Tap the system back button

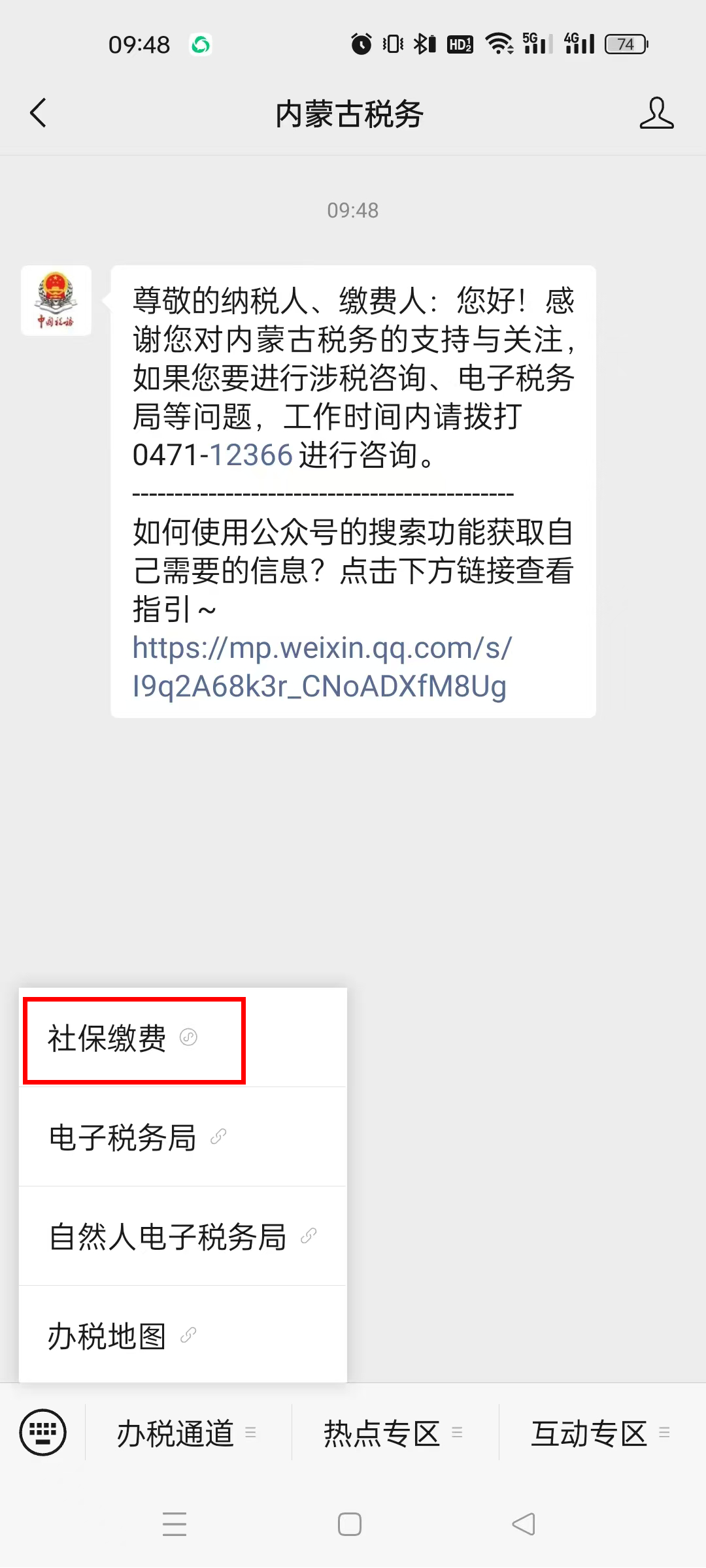point(524,1524)
